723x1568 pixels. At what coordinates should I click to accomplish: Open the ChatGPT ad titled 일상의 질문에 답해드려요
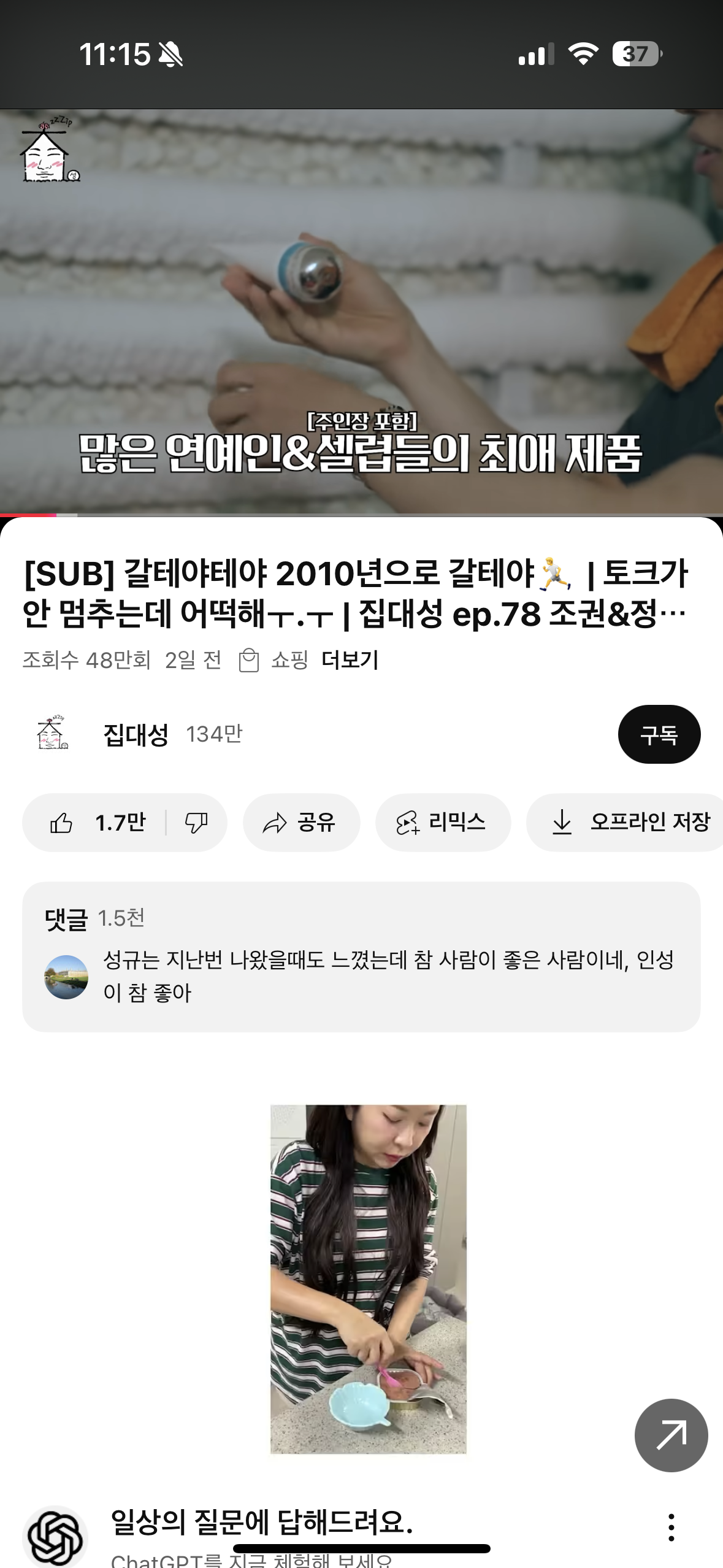tap(262, 1523)
